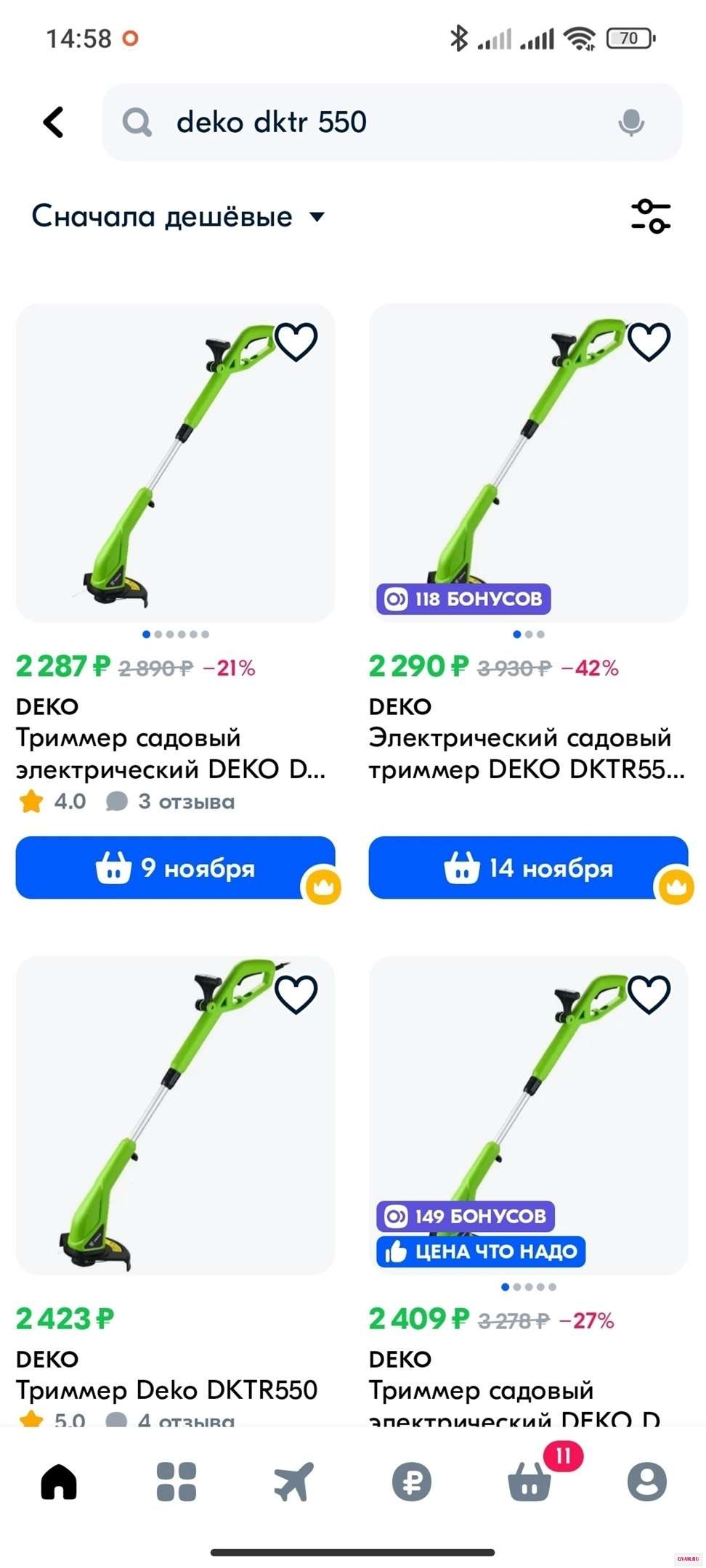
Task: Open the ruble finance tab
Action: [412, 1481]
